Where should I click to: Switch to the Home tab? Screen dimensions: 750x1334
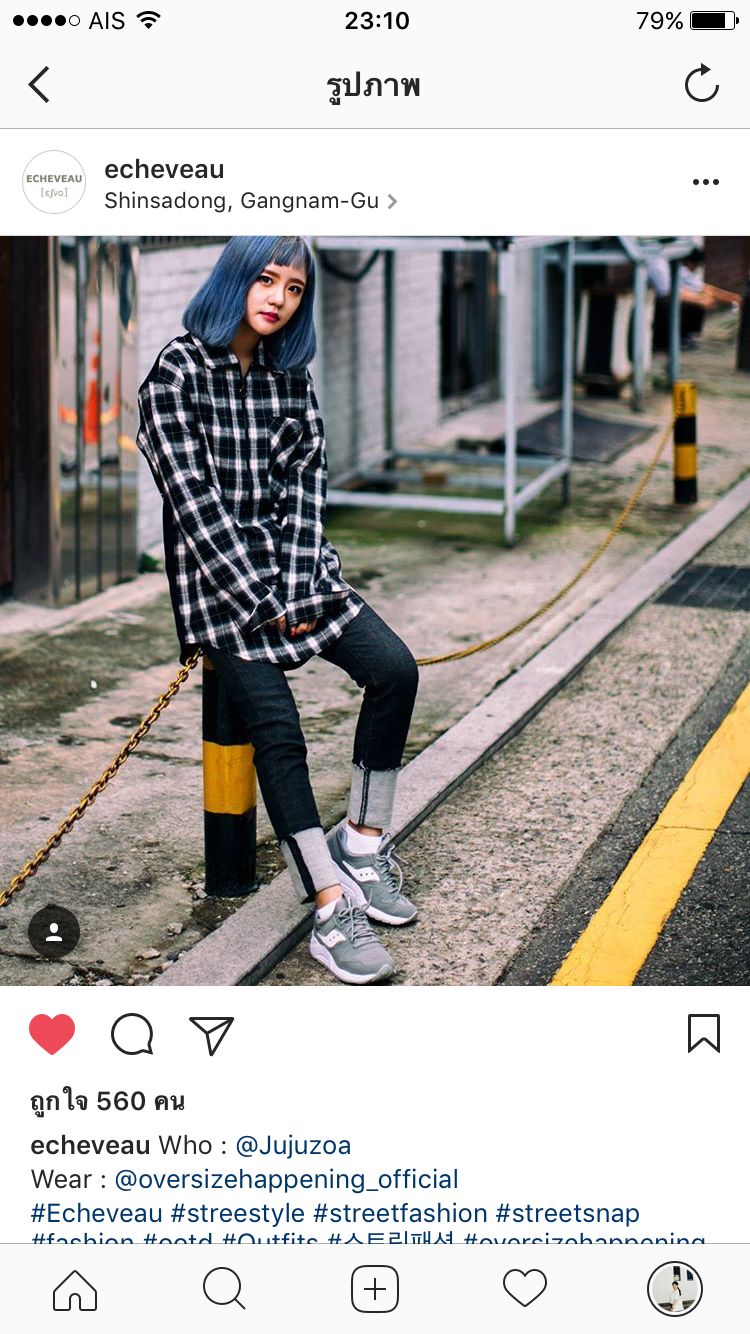tap(75, 1289)
